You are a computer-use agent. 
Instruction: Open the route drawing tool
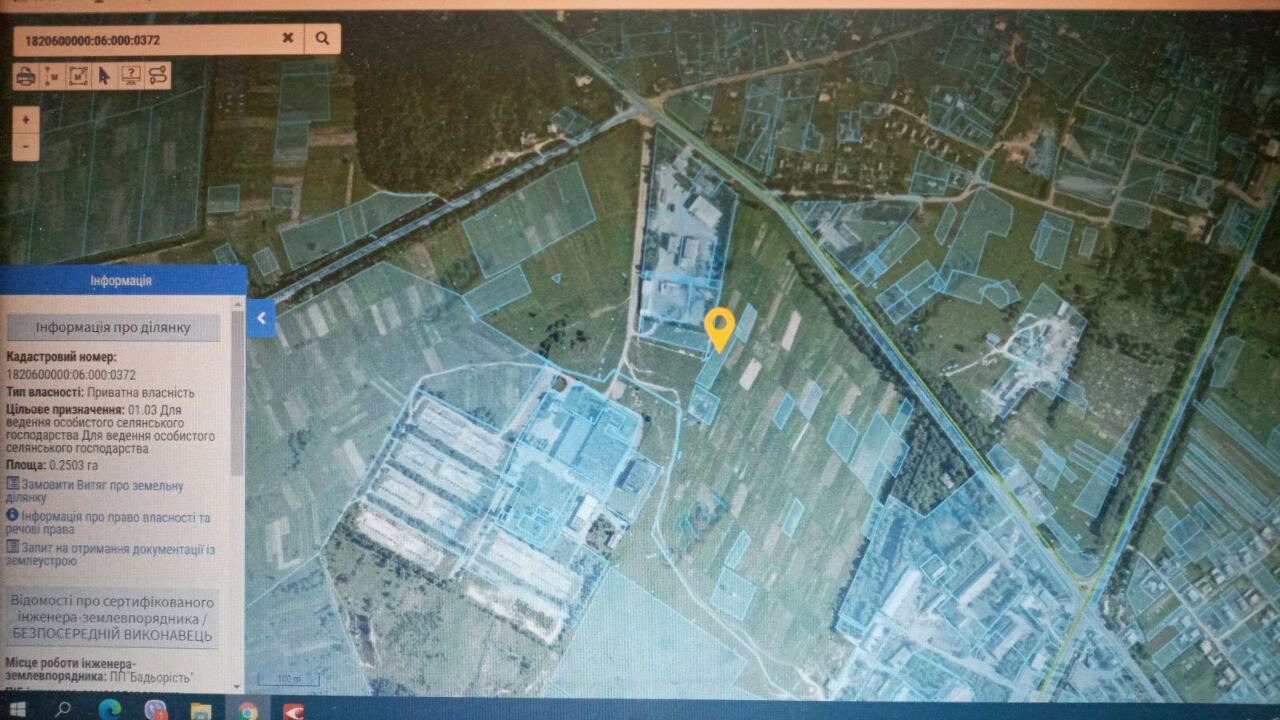(157, 75)
